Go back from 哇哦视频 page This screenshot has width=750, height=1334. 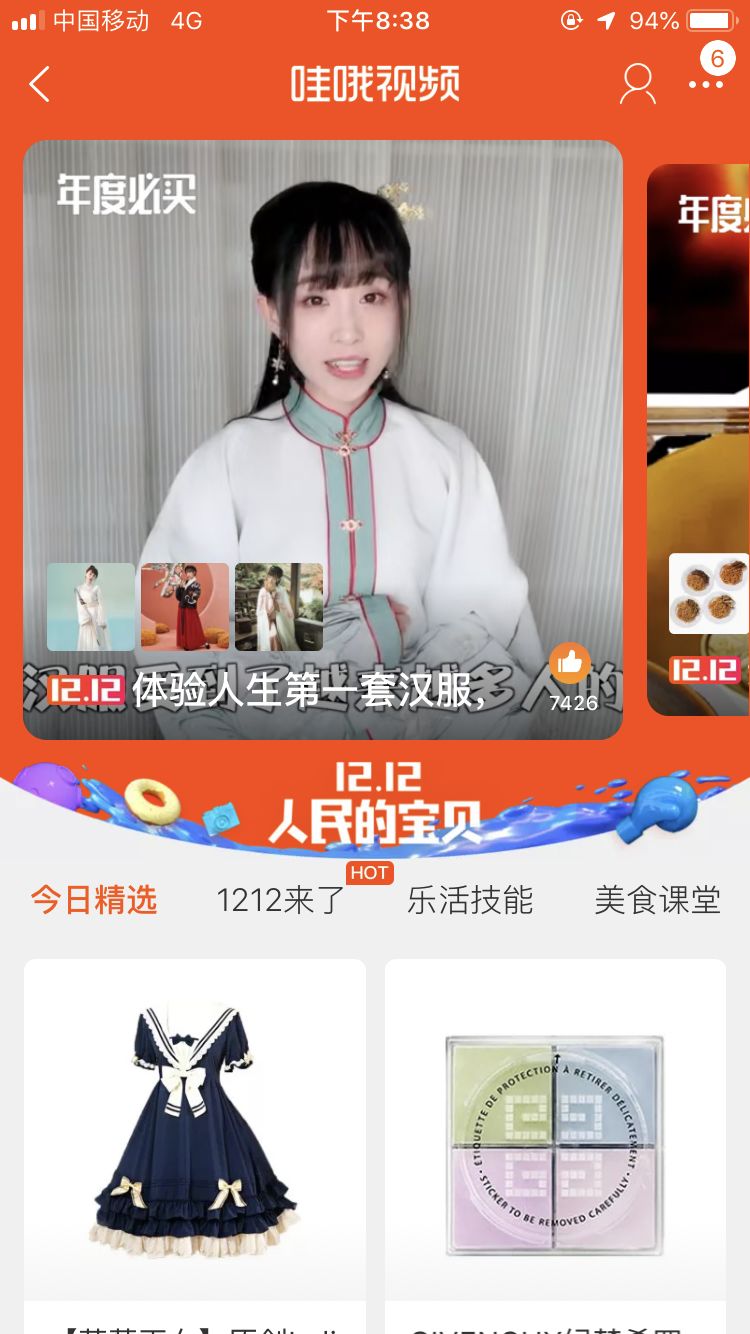40,85
